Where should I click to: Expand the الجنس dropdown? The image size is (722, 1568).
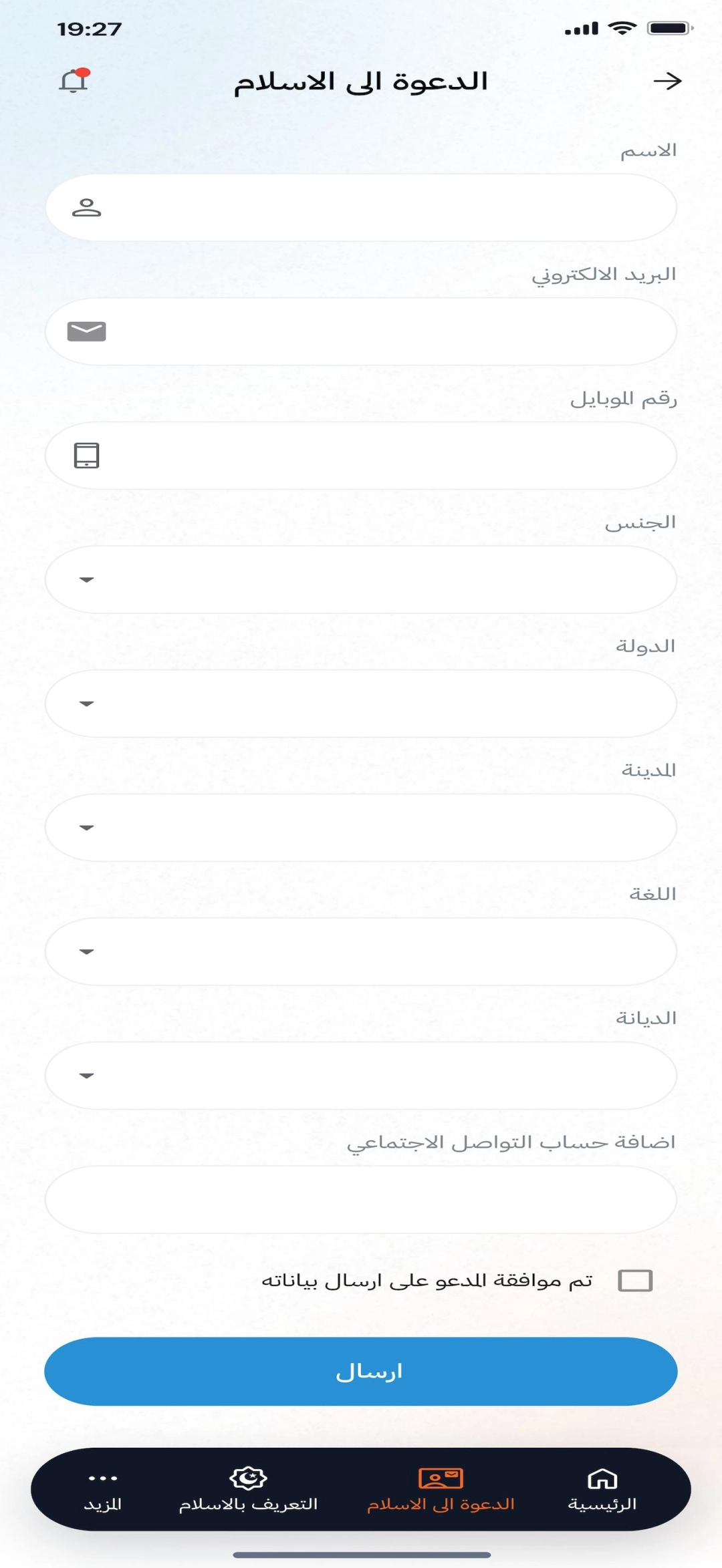[361, 579]
